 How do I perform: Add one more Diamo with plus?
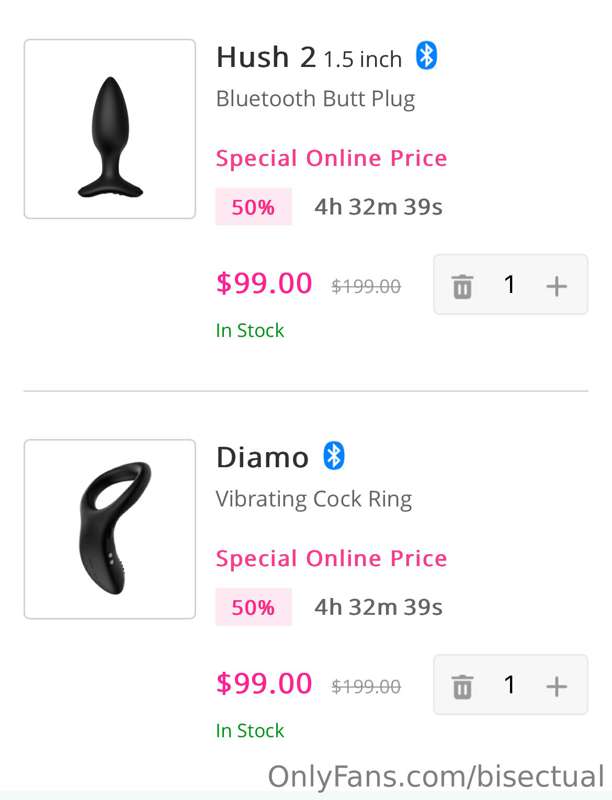tap(556, 687)
